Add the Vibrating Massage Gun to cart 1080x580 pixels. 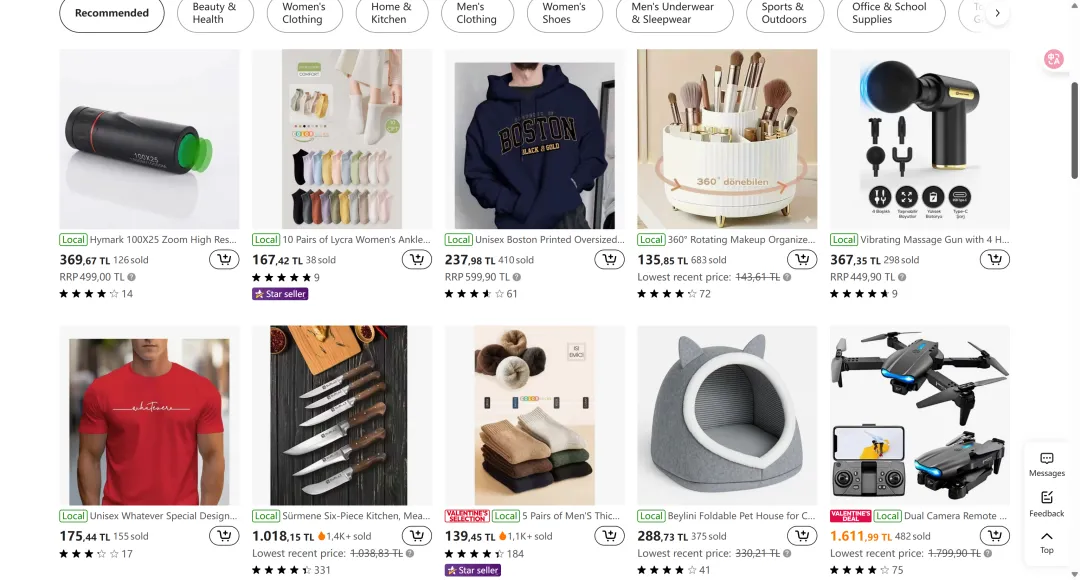(994, 260)
